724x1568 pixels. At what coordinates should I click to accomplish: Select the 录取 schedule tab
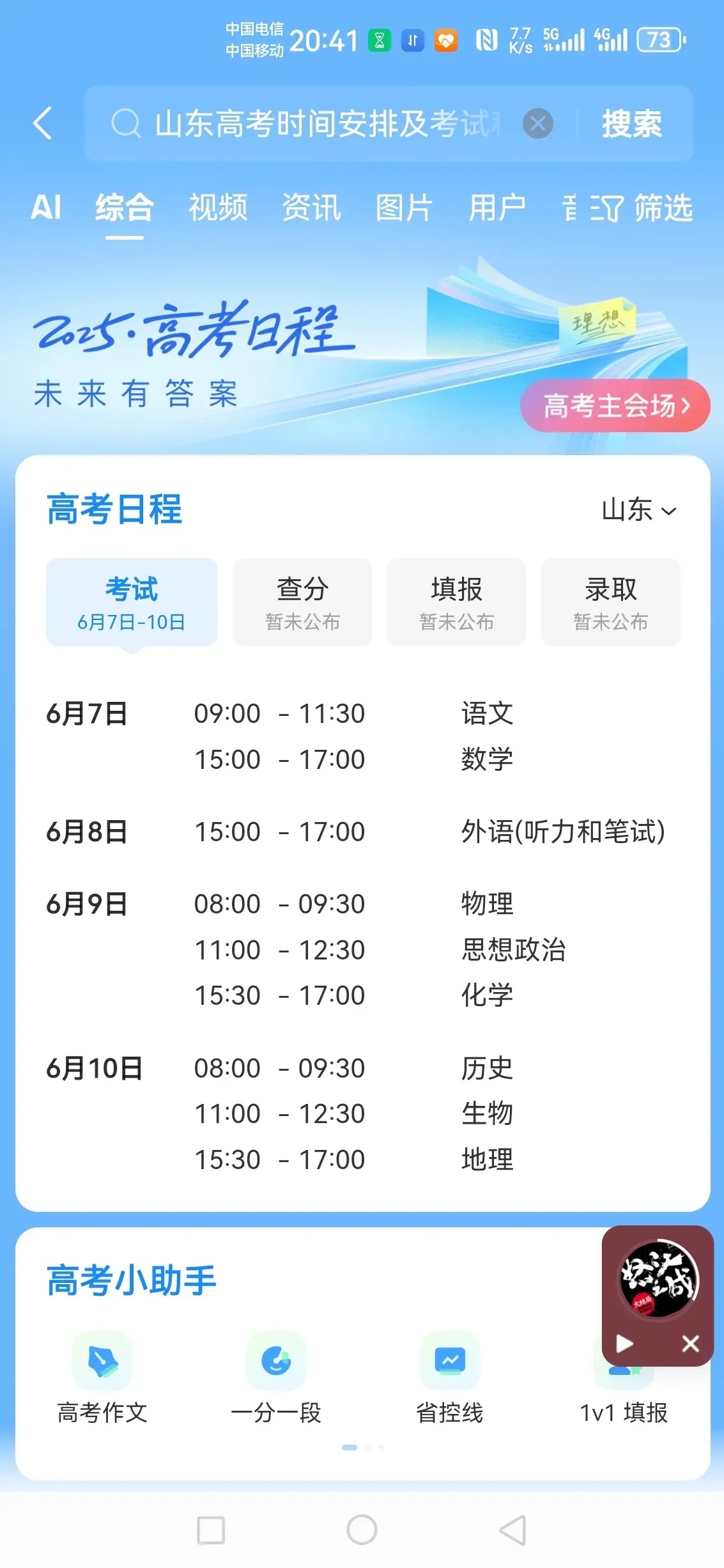610,602
